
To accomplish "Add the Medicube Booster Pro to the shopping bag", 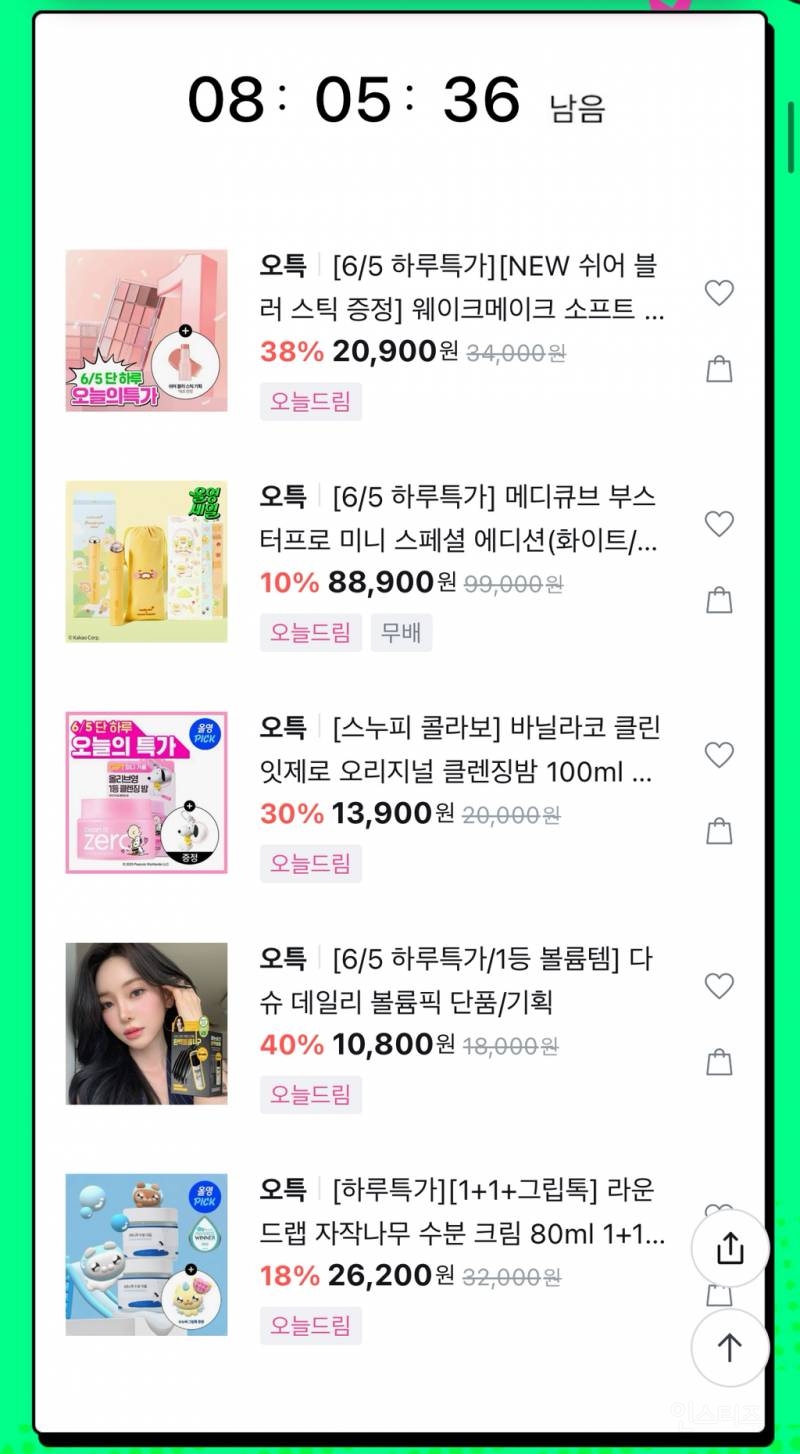I will pyautogui.click(x=719, y=601).
